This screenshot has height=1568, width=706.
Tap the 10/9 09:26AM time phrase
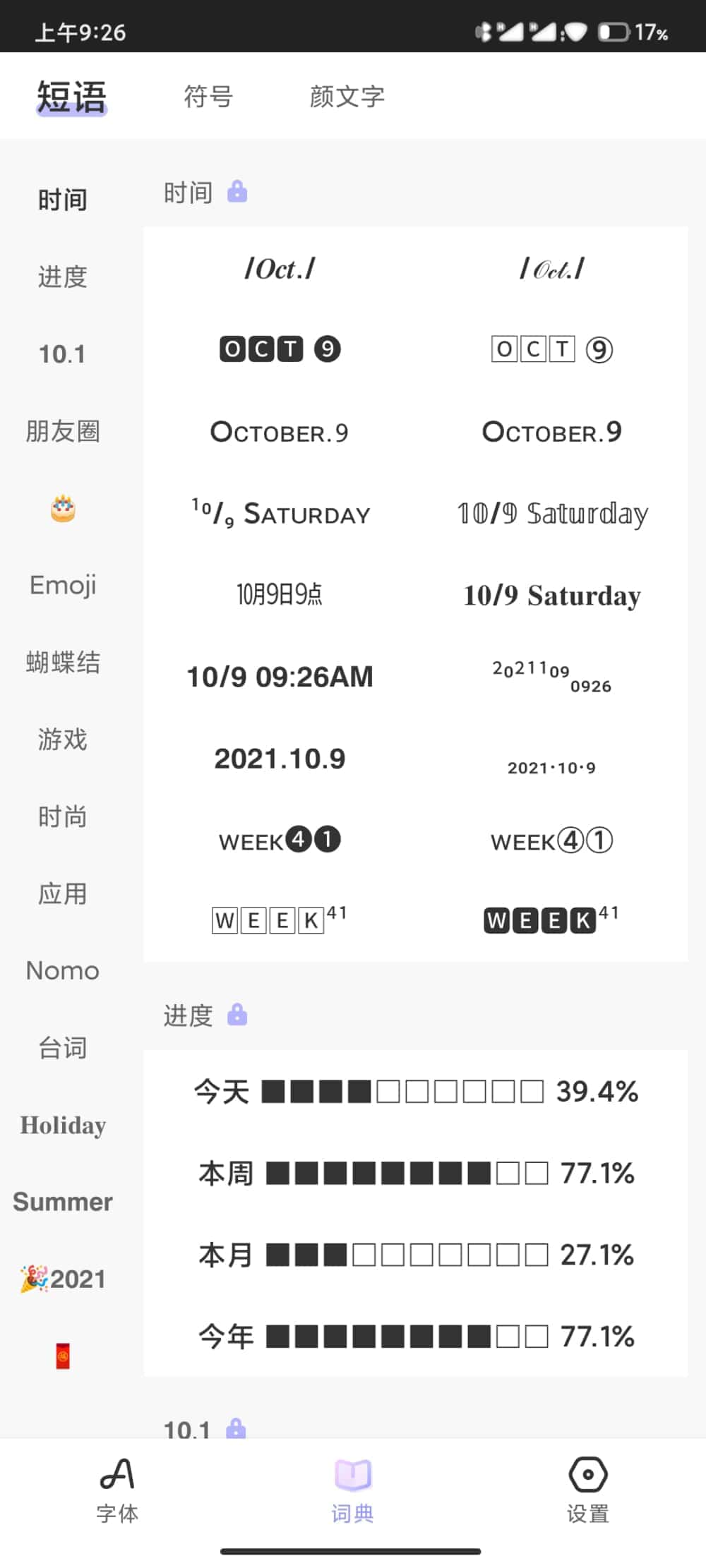tap(280, 677)
